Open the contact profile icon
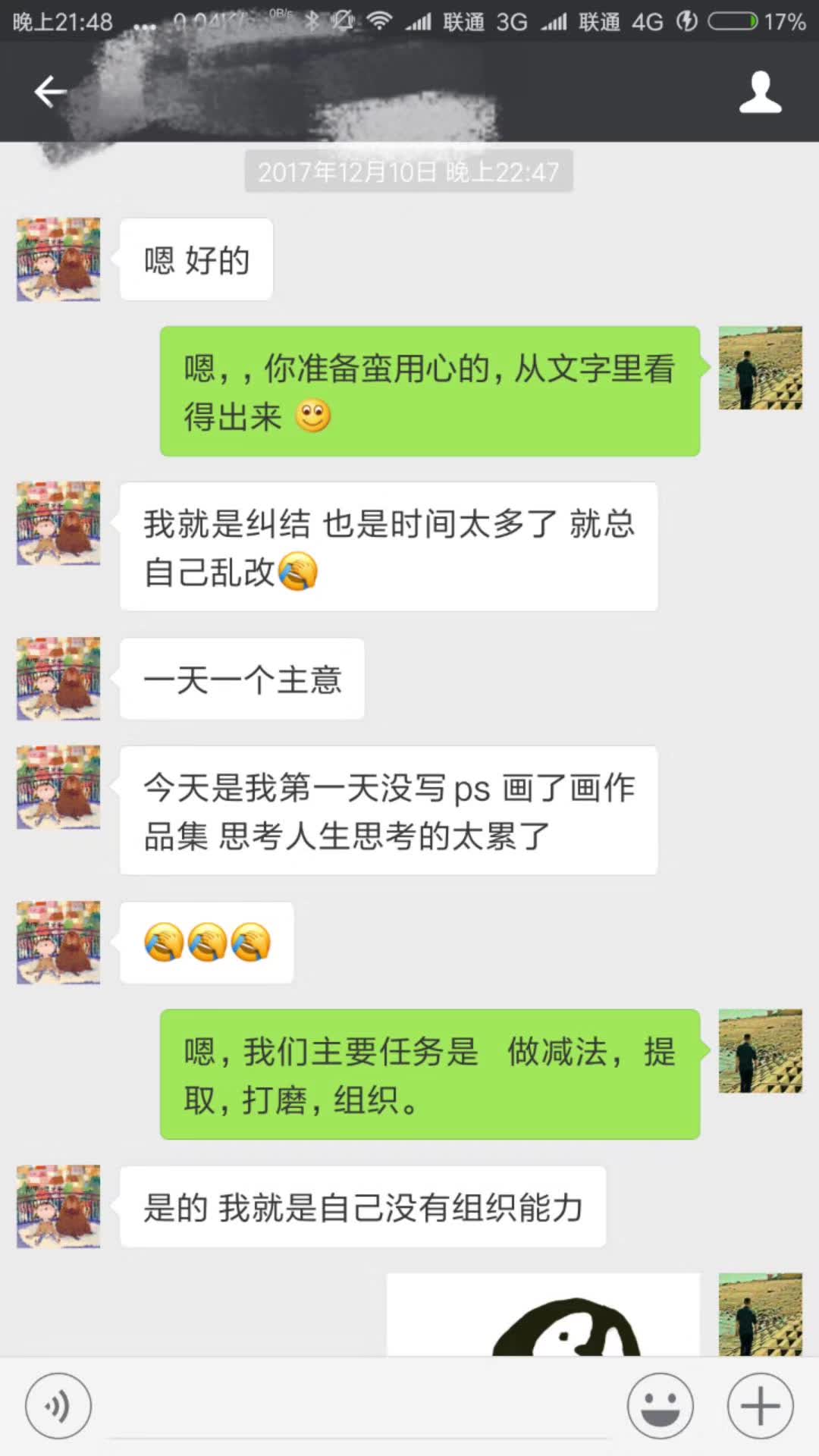Image resolution: width=819 pixels, height=1456 pixels. tap(760, 92)
